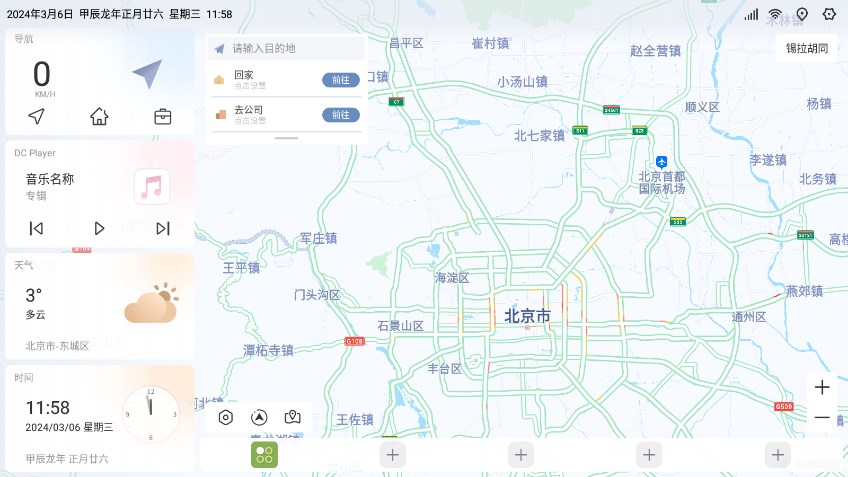Navigate home with 回家 前往 button
The height and width of the screenshot is (477, 848).
(340, 80)
